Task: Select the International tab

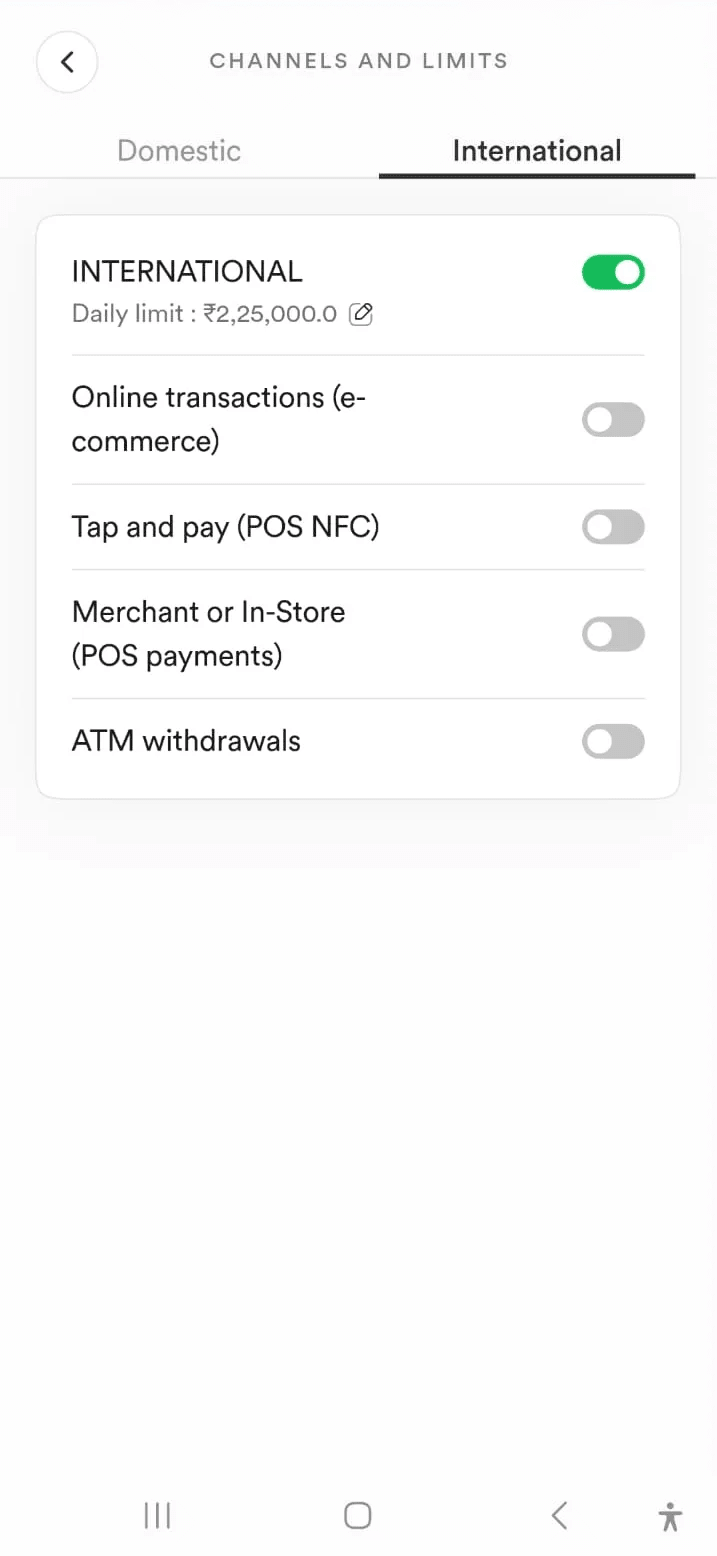Action: point(537,151)
